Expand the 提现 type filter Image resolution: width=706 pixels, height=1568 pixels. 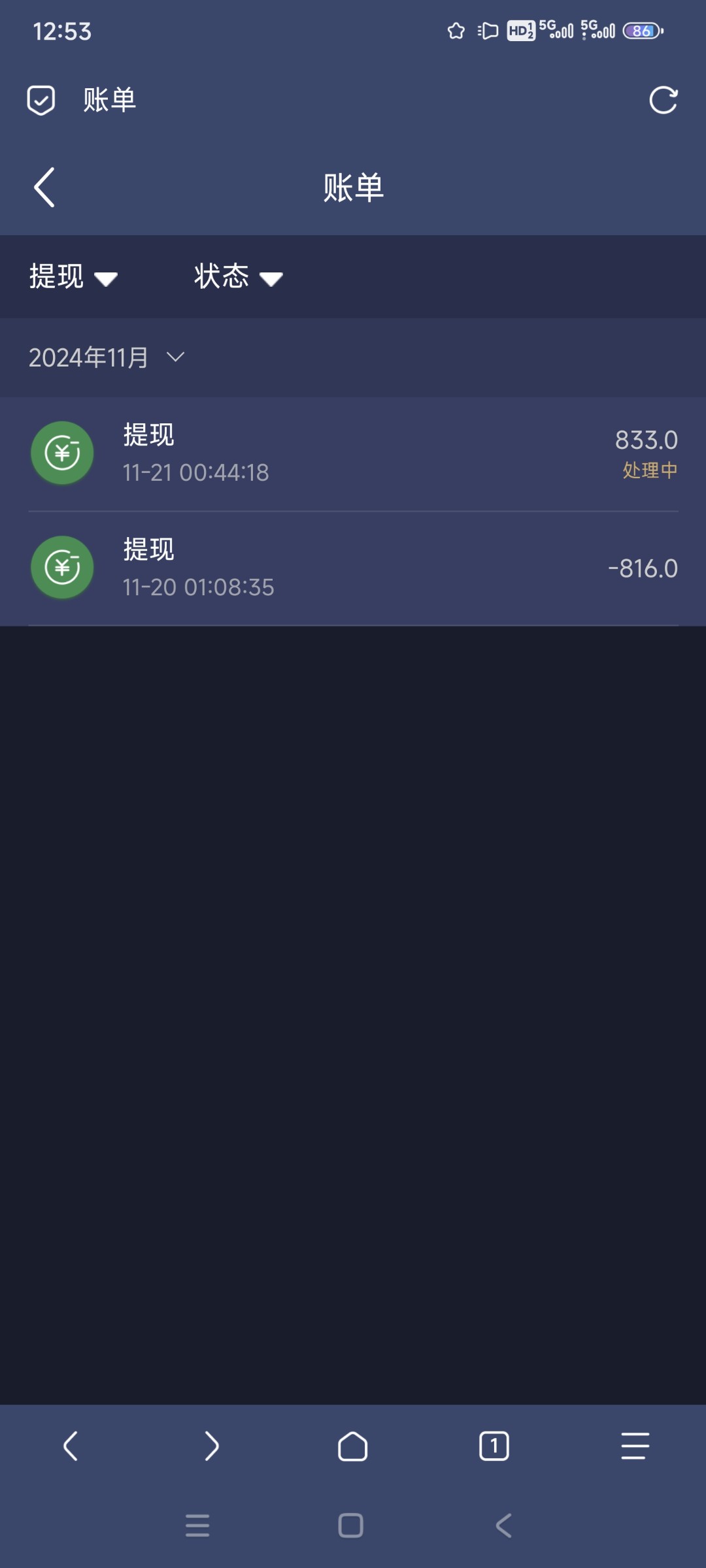(x=73, y=277)
